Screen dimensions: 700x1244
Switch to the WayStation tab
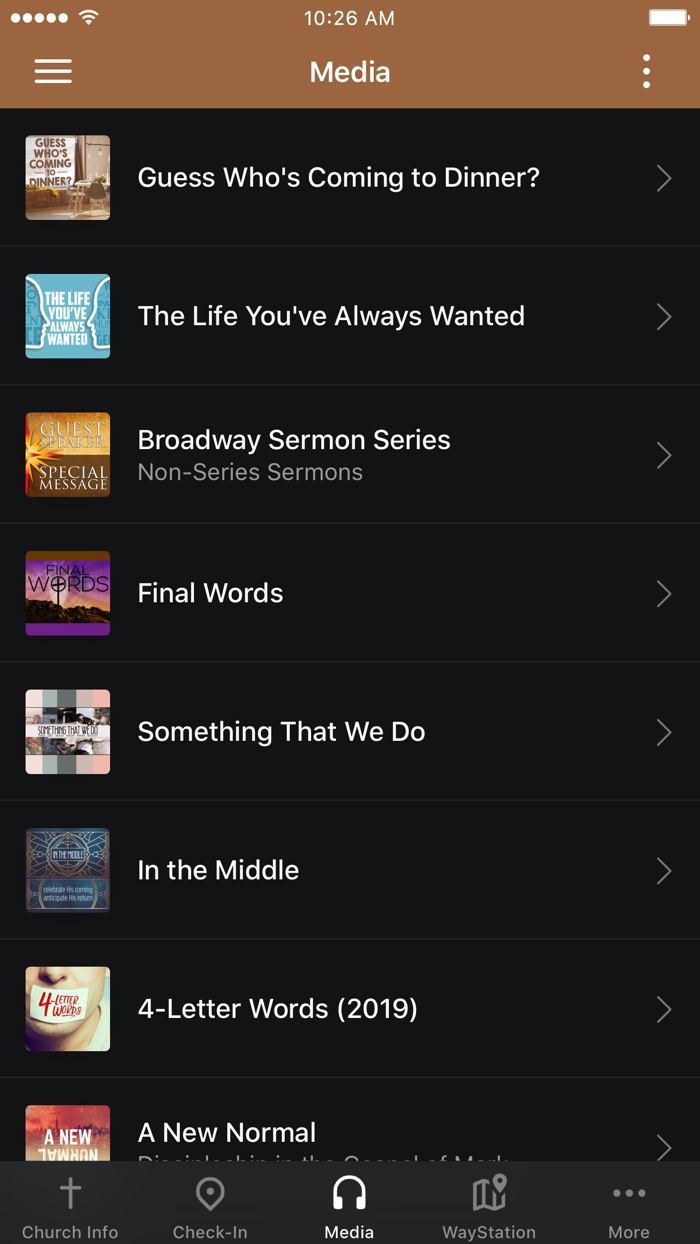489,1205
